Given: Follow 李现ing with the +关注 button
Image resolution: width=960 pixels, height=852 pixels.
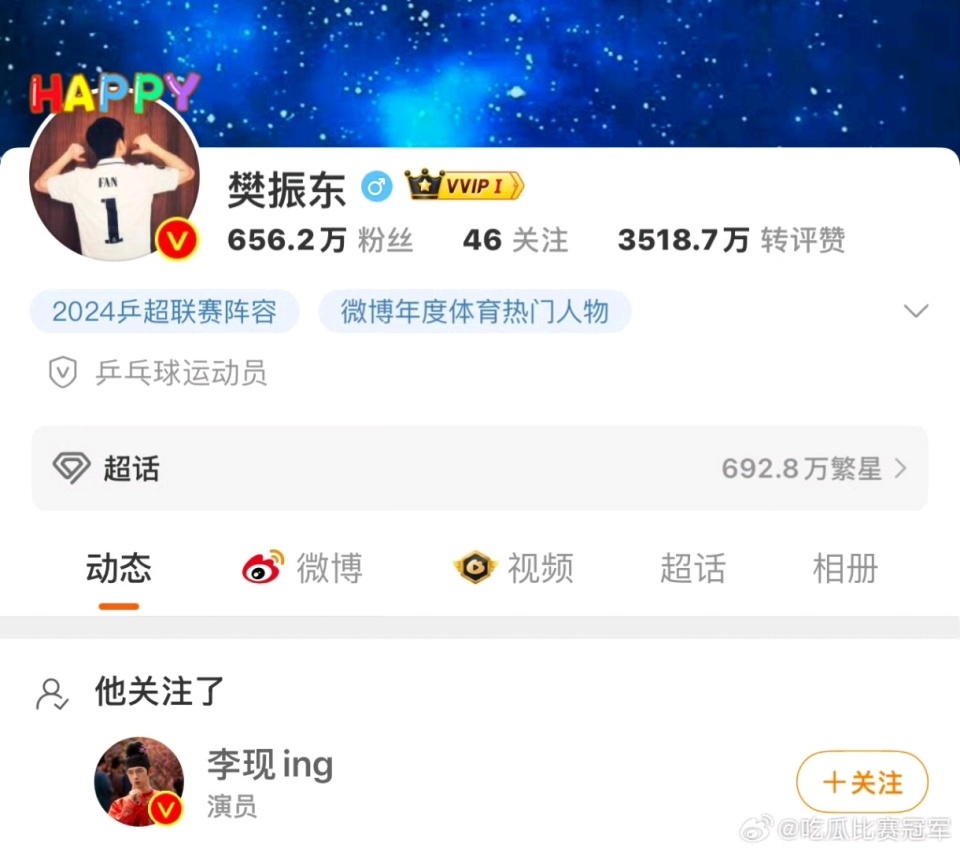Looking at the screenshot, I should pos(862,782).
